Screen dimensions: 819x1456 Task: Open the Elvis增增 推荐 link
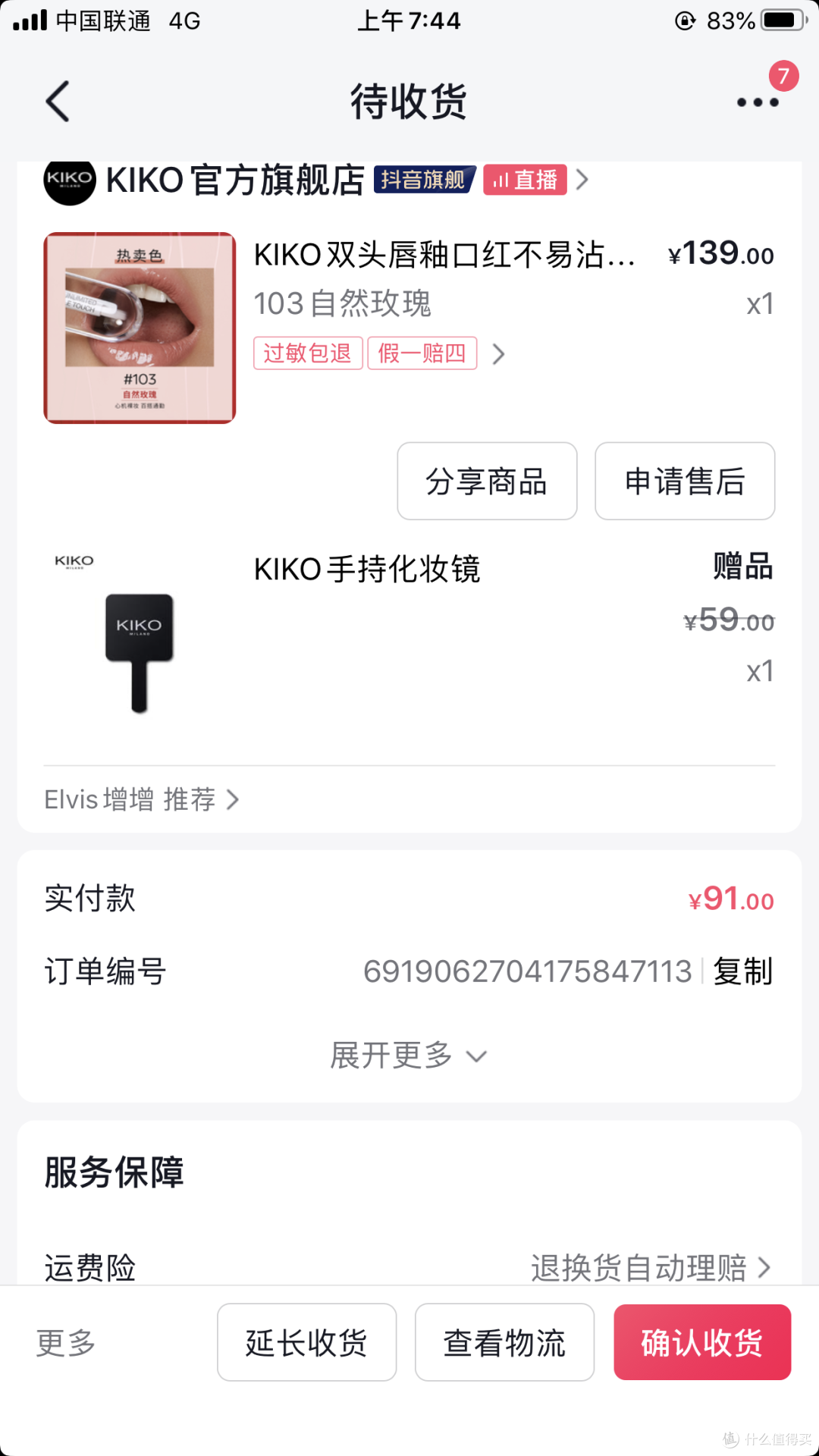[x=142, y=799]
